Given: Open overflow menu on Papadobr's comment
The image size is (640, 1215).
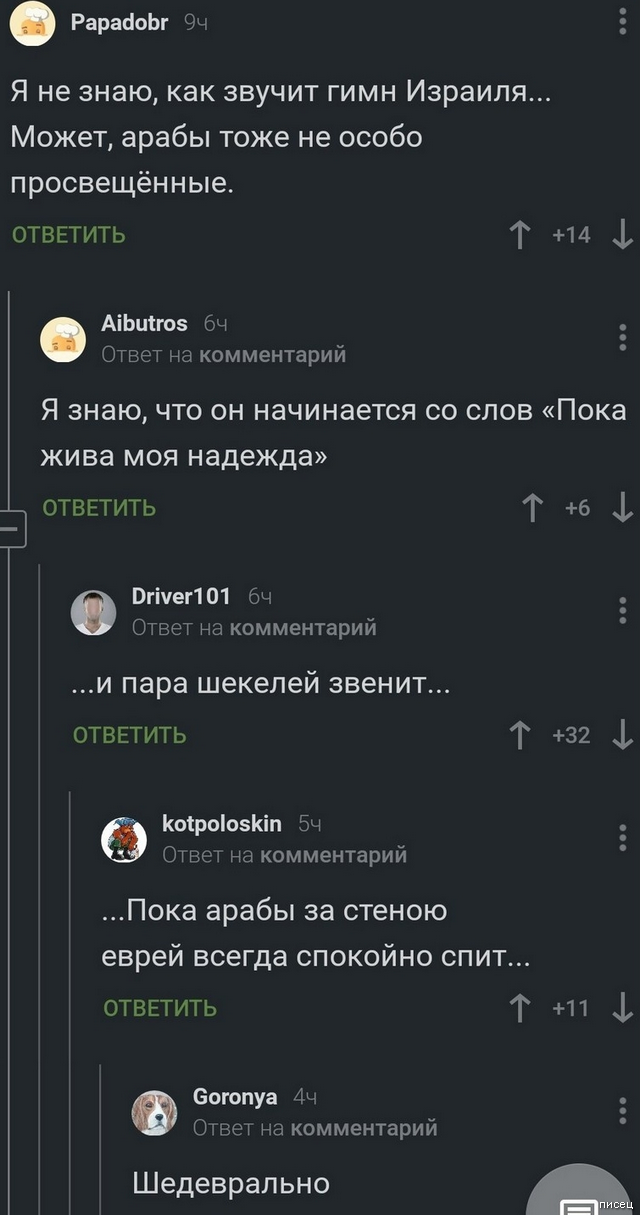Looking at the screenshot, I should pos(624,22).
